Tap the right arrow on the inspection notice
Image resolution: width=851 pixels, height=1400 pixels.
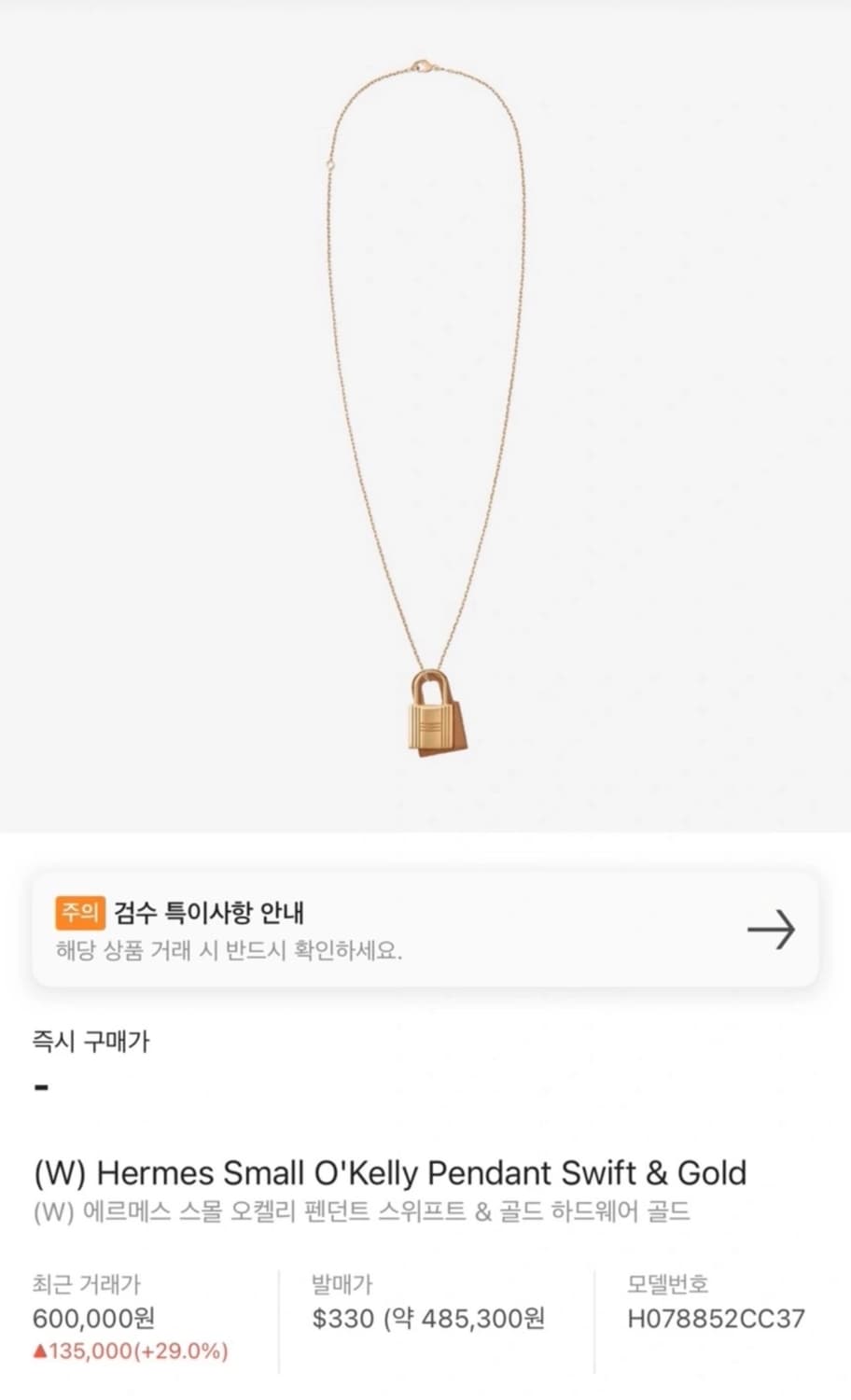coord(769,931)
